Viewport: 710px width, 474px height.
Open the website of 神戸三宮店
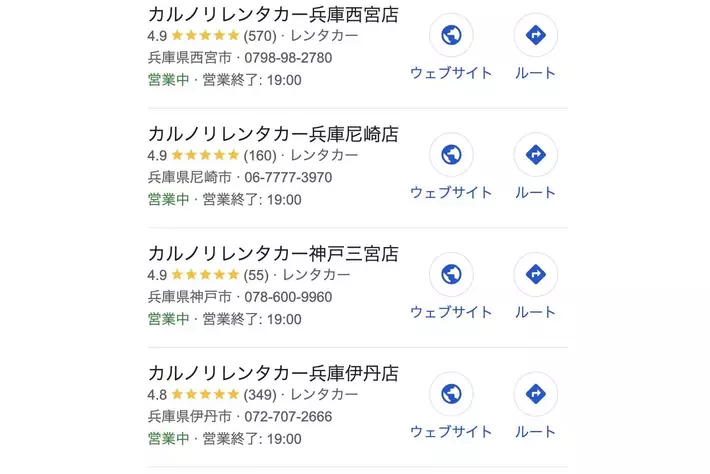[x=451, y=274]
